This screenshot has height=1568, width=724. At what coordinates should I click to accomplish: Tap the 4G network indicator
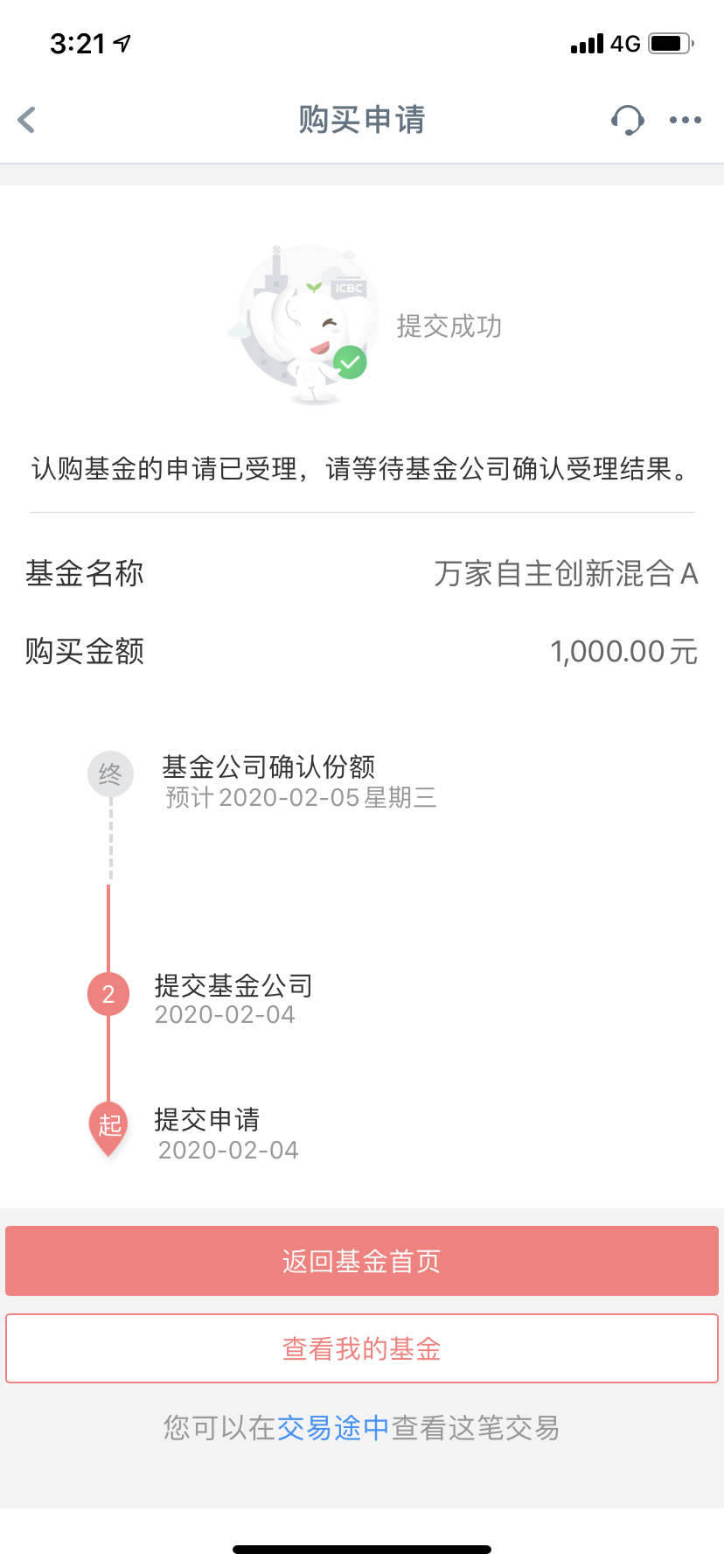(626, 43)
